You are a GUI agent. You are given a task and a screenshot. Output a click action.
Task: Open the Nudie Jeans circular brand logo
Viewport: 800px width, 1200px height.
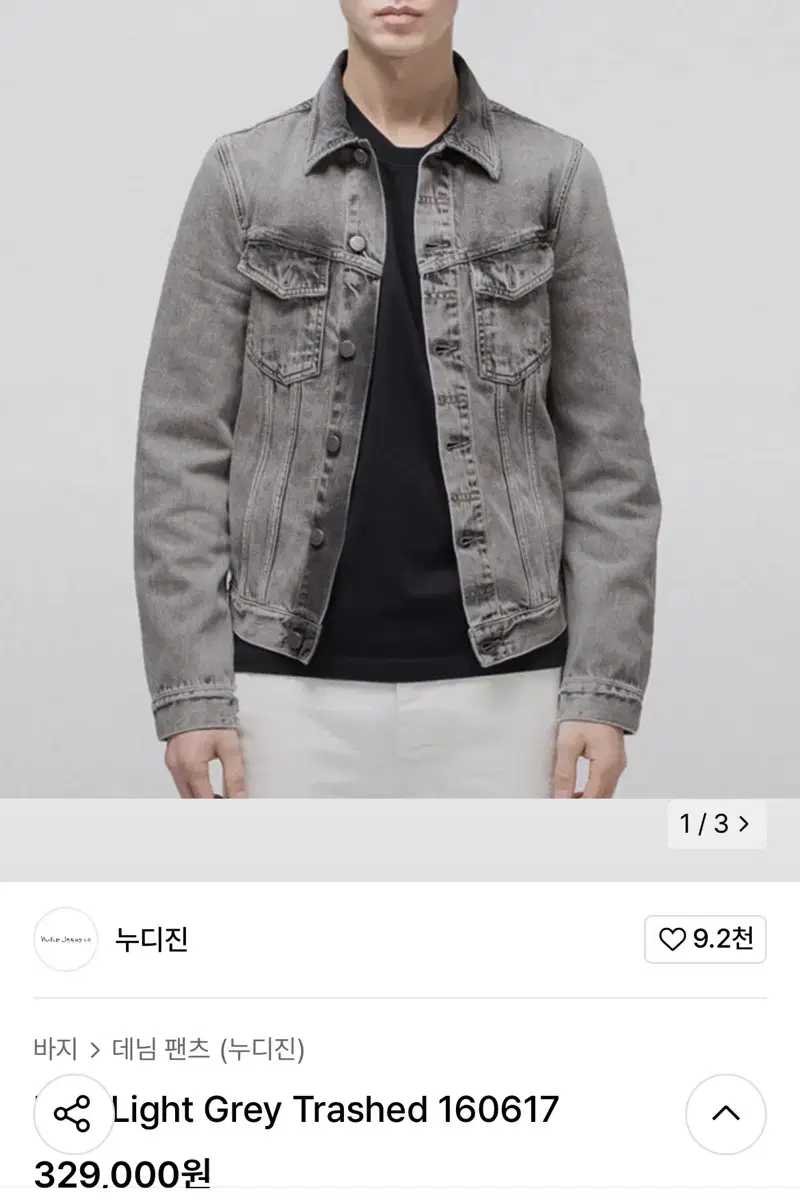coord(64,938)
